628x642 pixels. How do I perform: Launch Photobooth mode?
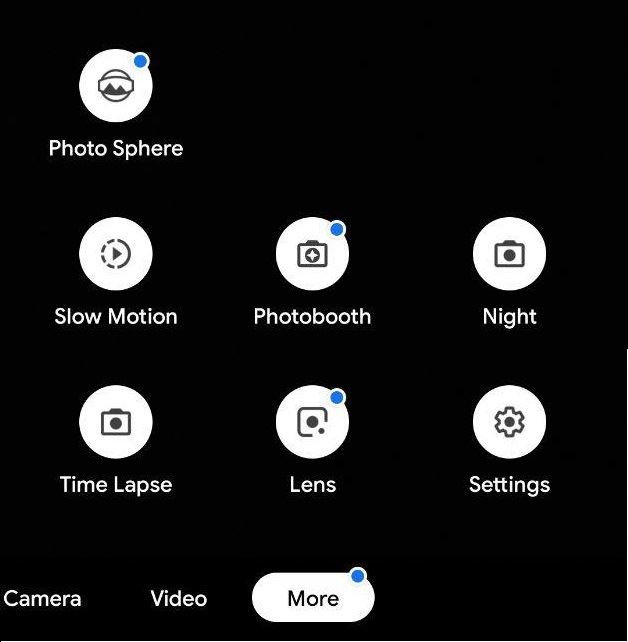[312, 254]
